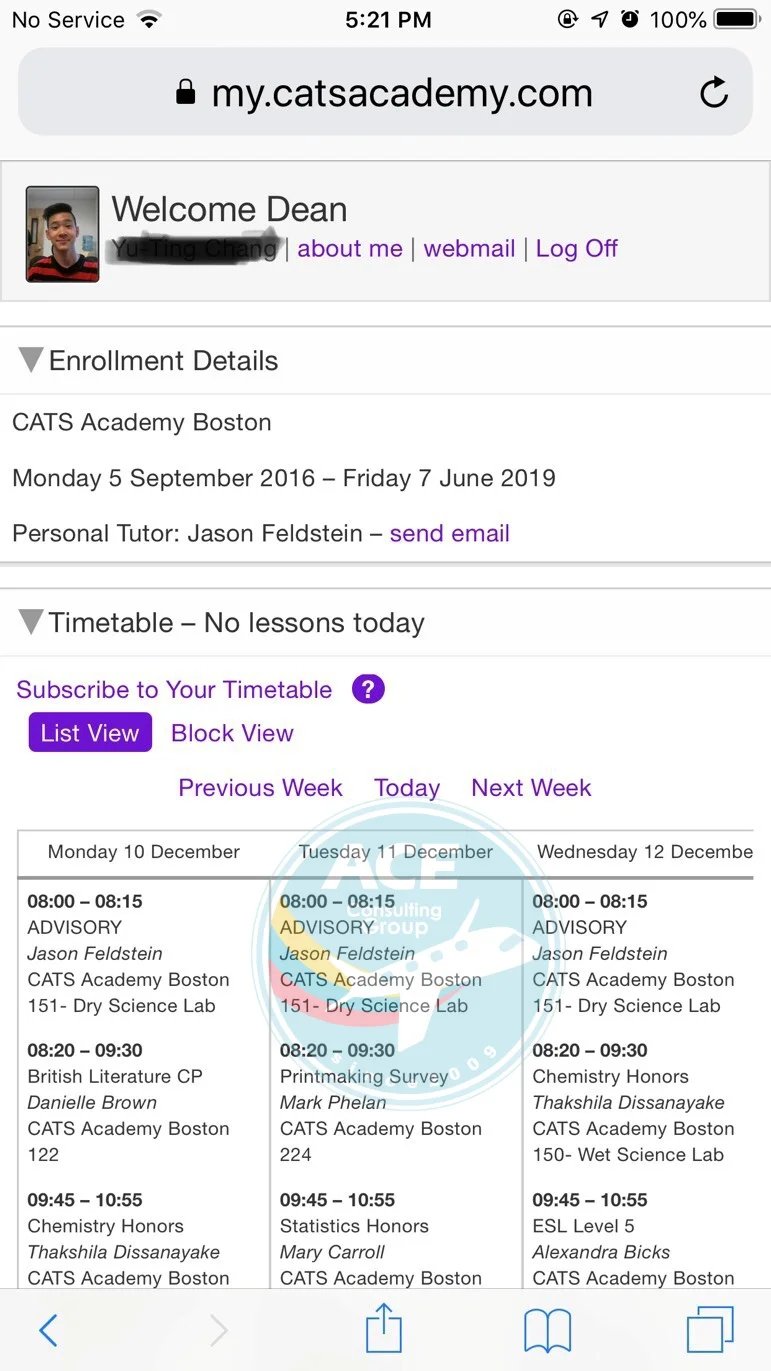Go back in Safari
The image size is (771, 1371).
[x=48, y=1330]
